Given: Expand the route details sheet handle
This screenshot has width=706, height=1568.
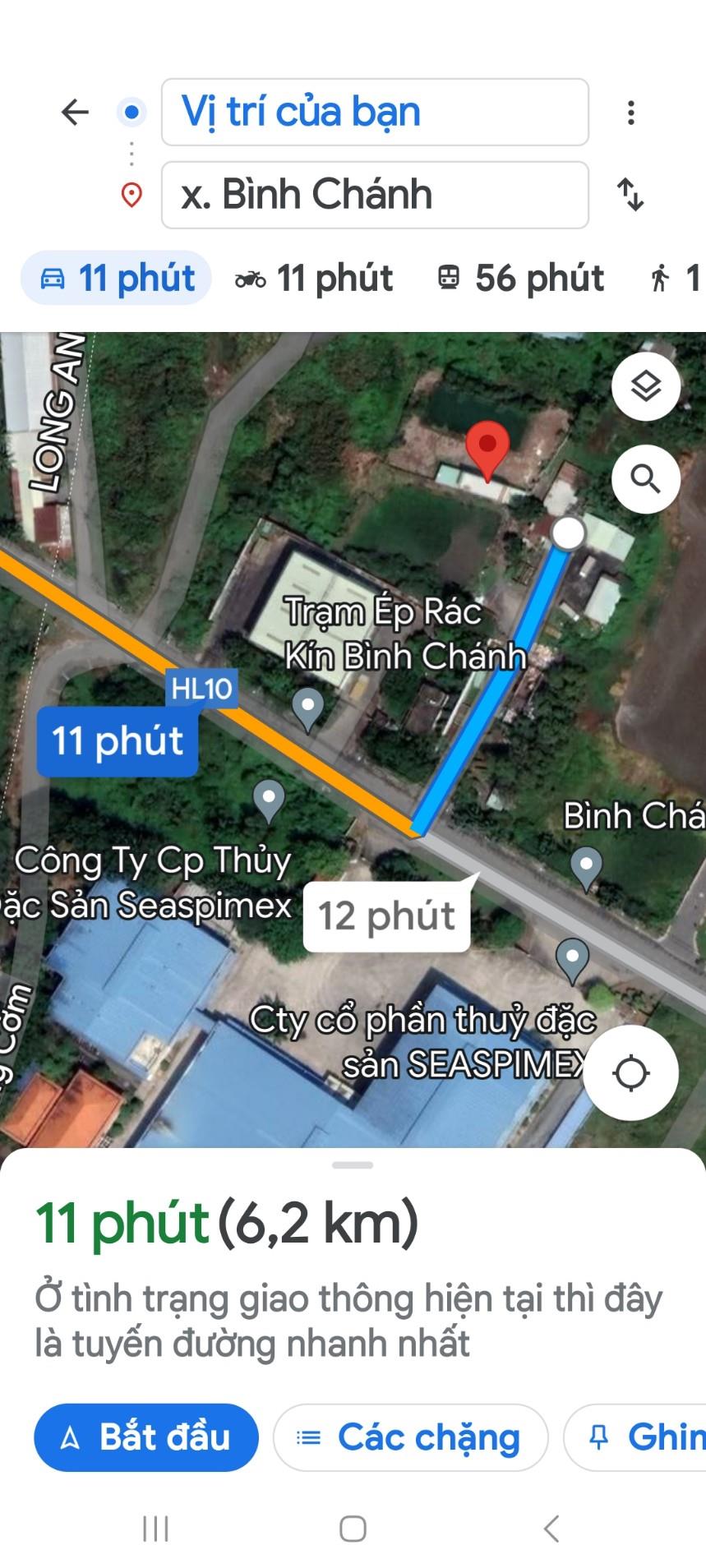Looking at the screenshot, I should 353,1165.
